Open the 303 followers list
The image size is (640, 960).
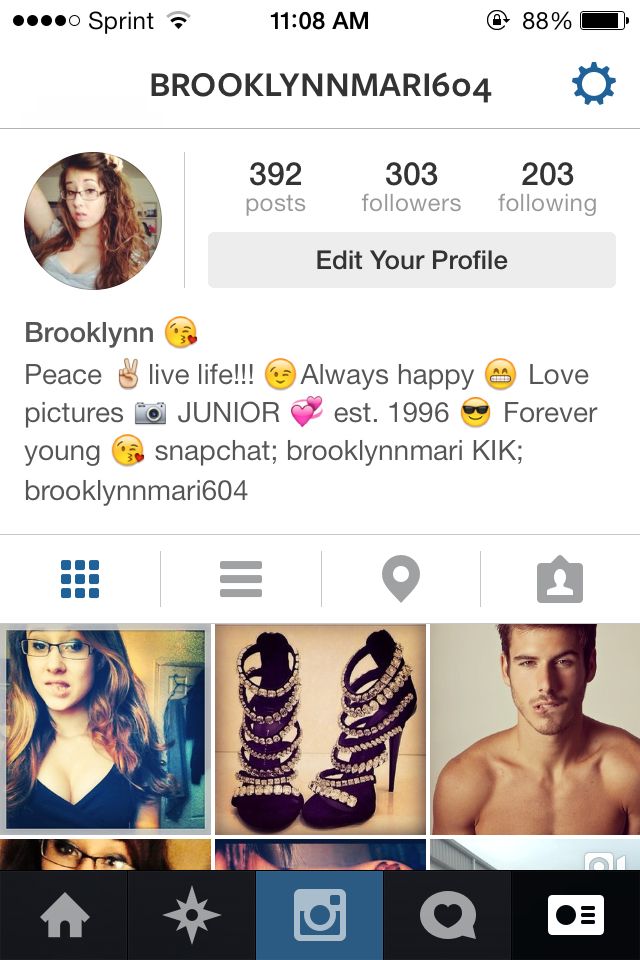point(411,187)
